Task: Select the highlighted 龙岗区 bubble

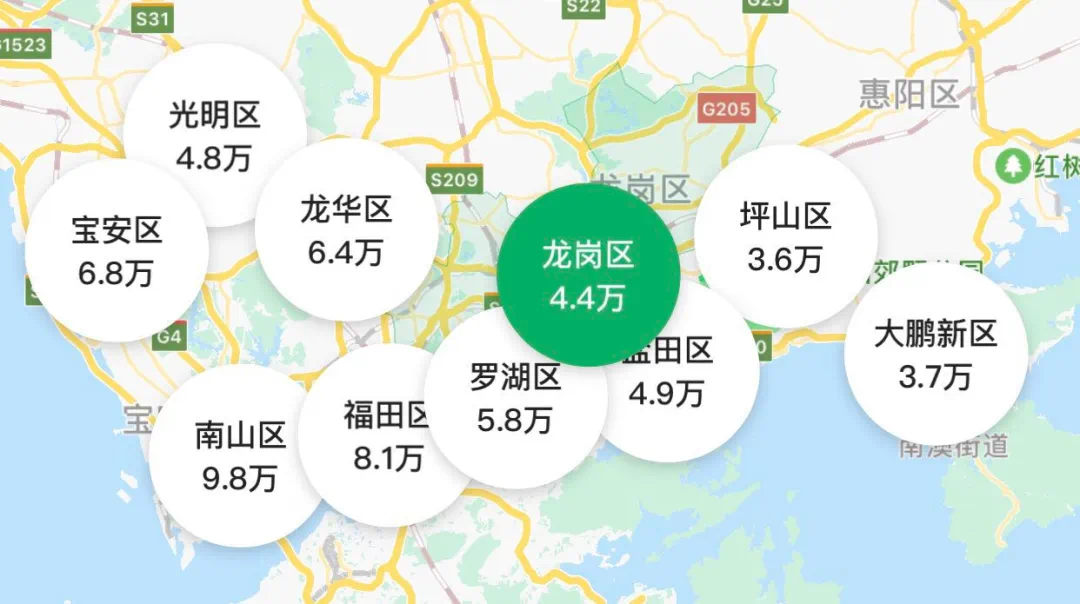Action: tap(588, 273)
